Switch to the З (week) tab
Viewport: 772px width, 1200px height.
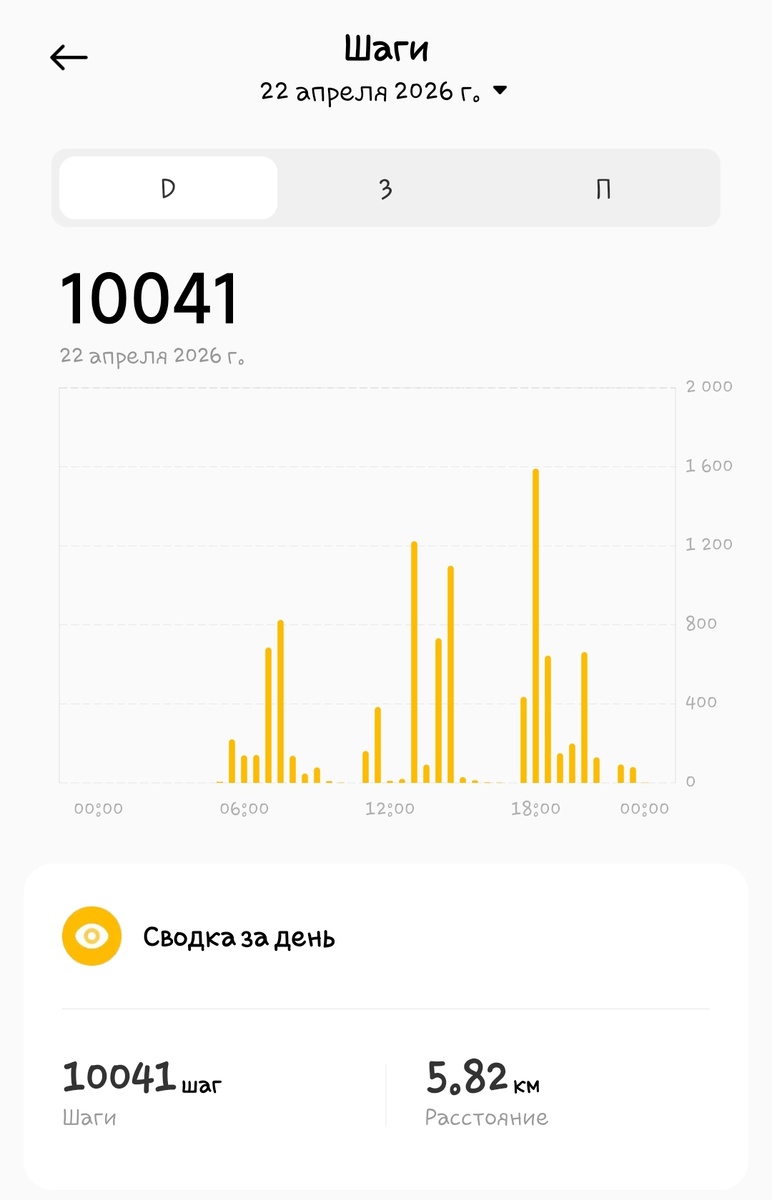[385, 187]
